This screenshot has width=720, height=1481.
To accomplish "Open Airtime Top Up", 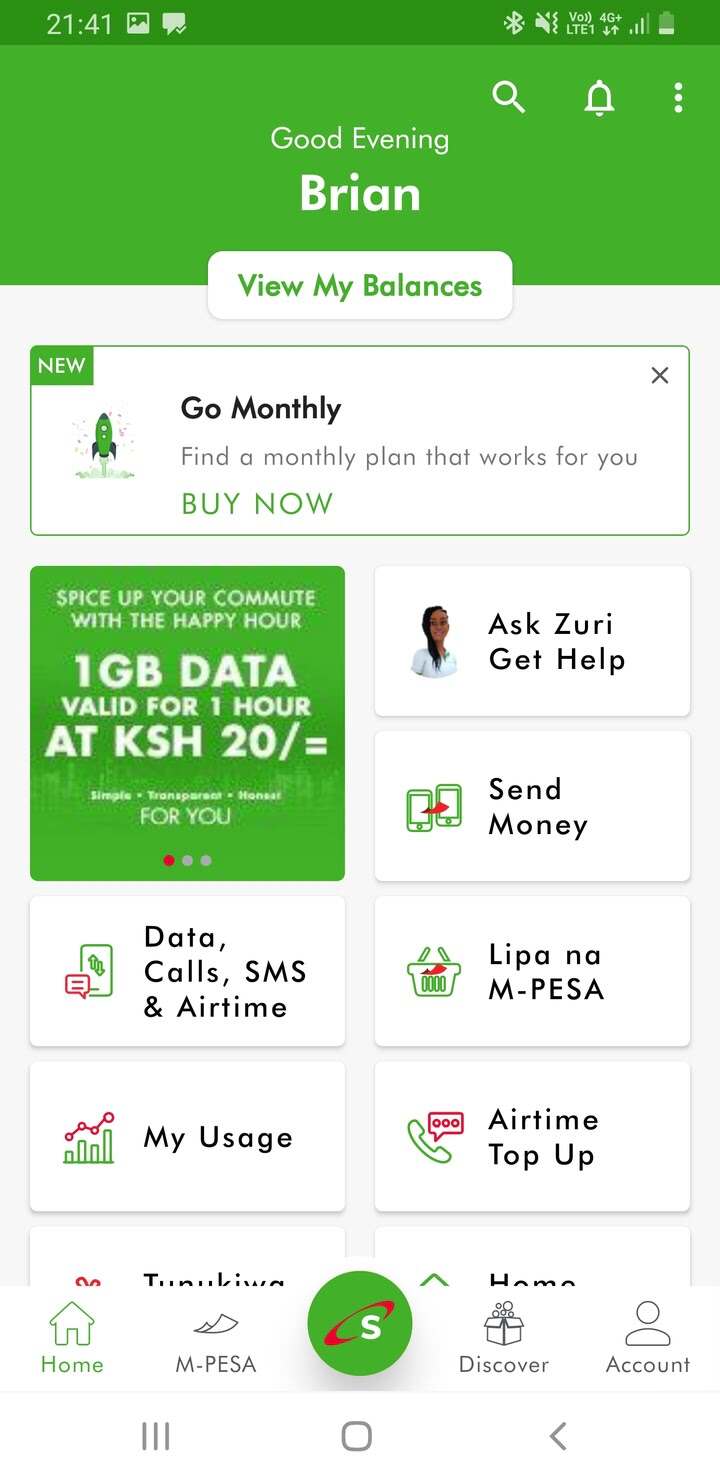I will tap(531, 1136).
